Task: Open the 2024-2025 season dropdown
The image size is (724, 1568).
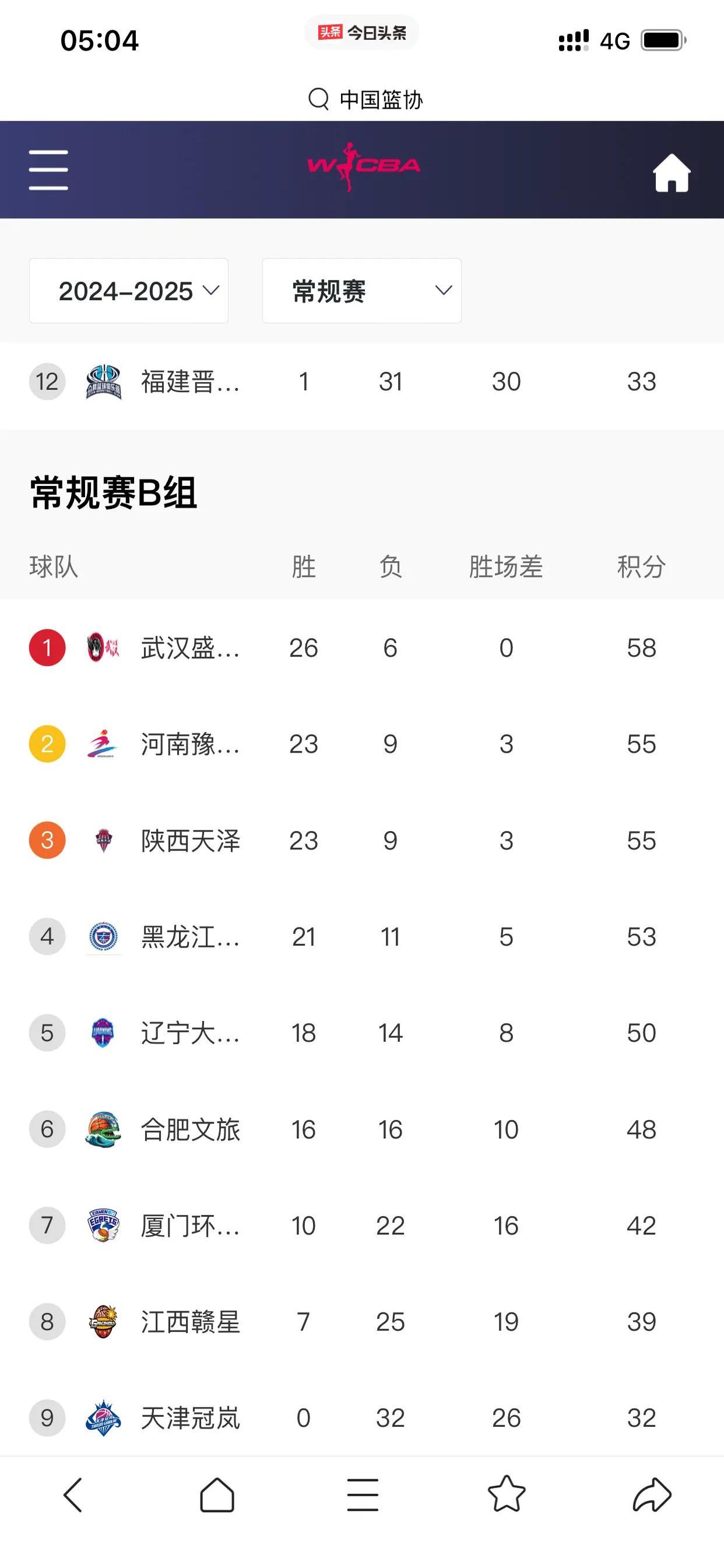Action: (128, 291)
